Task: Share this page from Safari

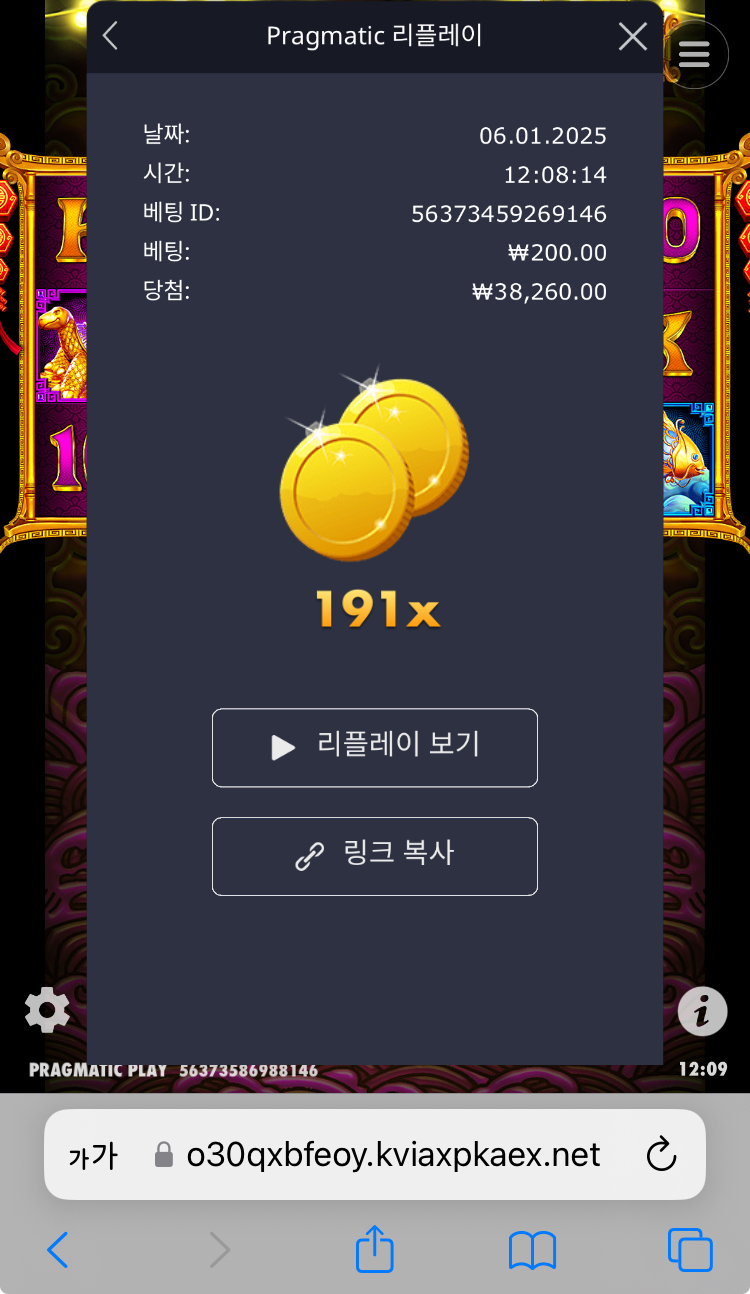Action: tap(375, 1250)
